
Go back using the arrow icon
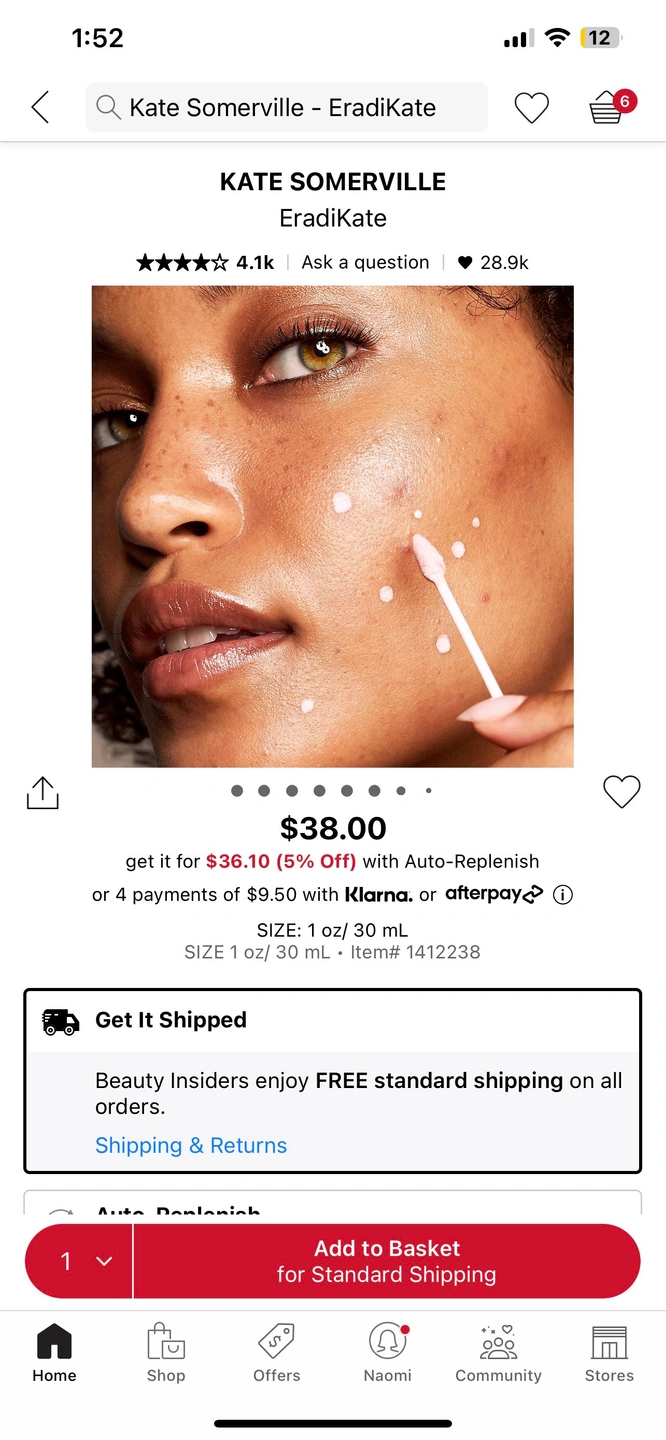pyautogui.click(x=40, y=107)
